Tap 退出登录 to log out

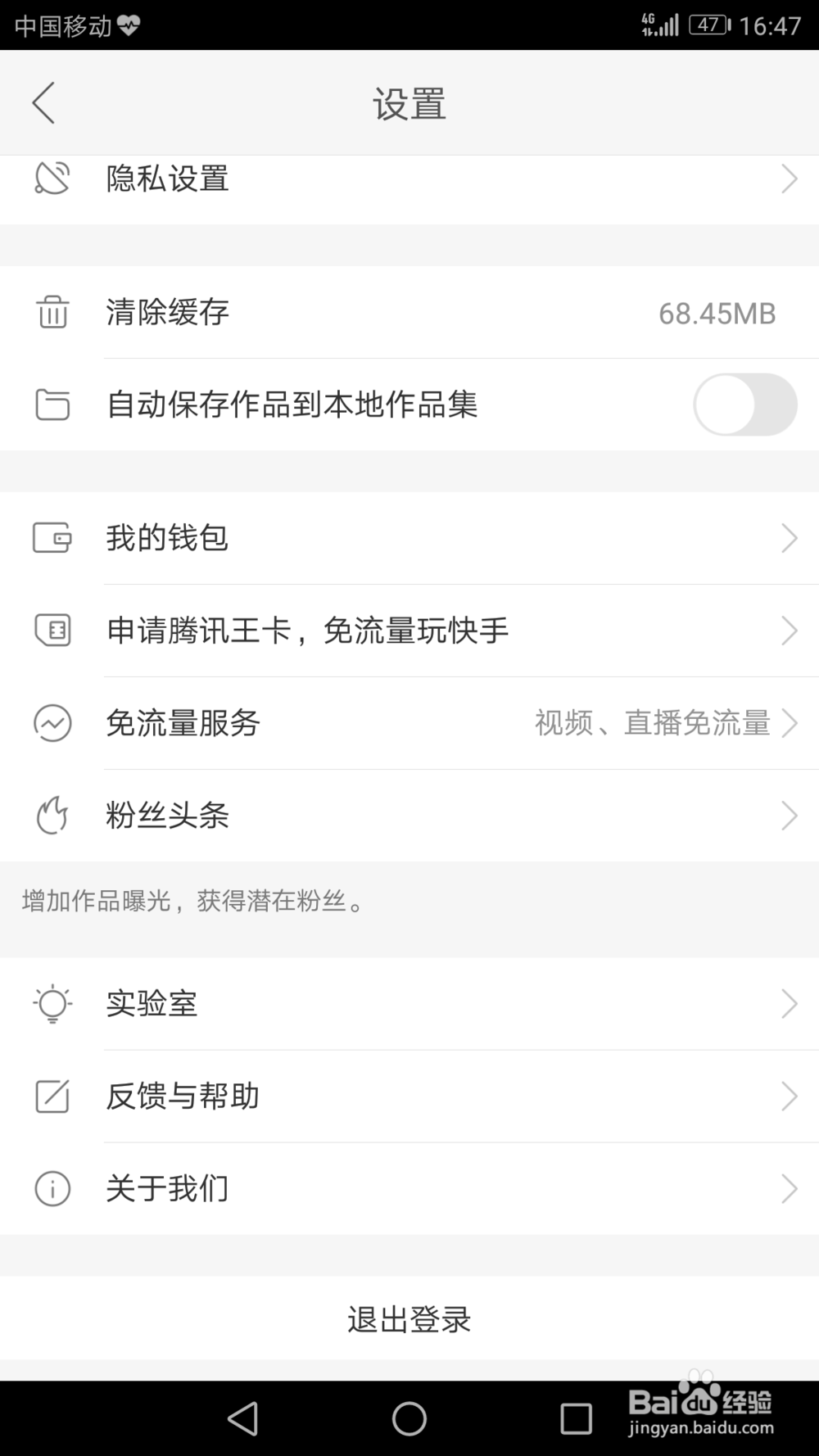(x=409, y=1319)
